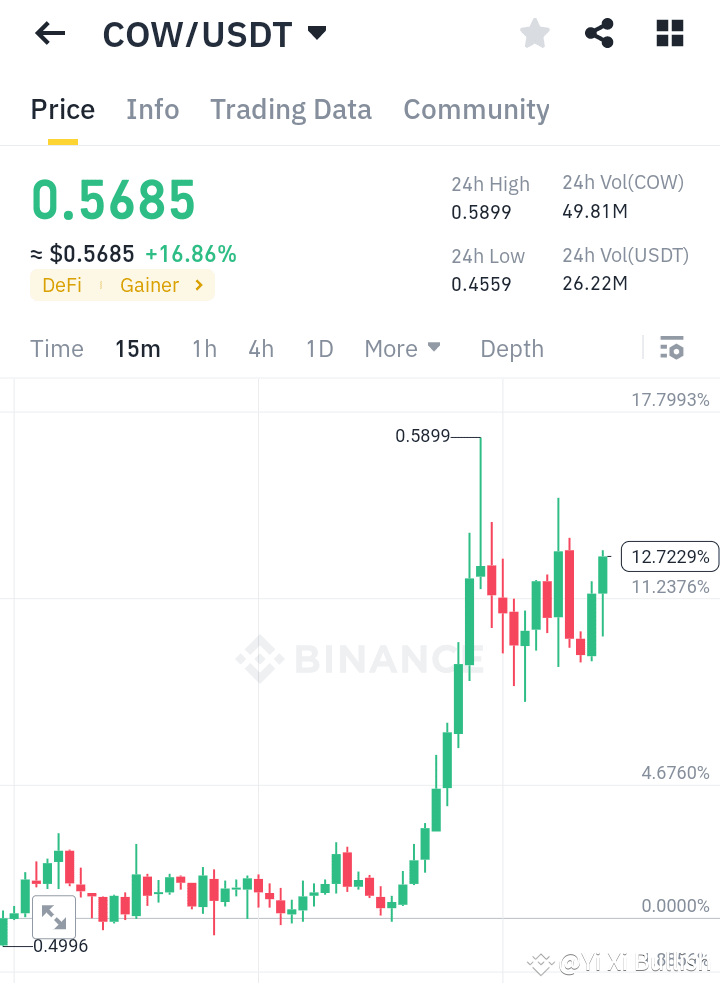This screenshot has height=985, width=720.
Task: Open the Community tab
Action: (476, 109)
